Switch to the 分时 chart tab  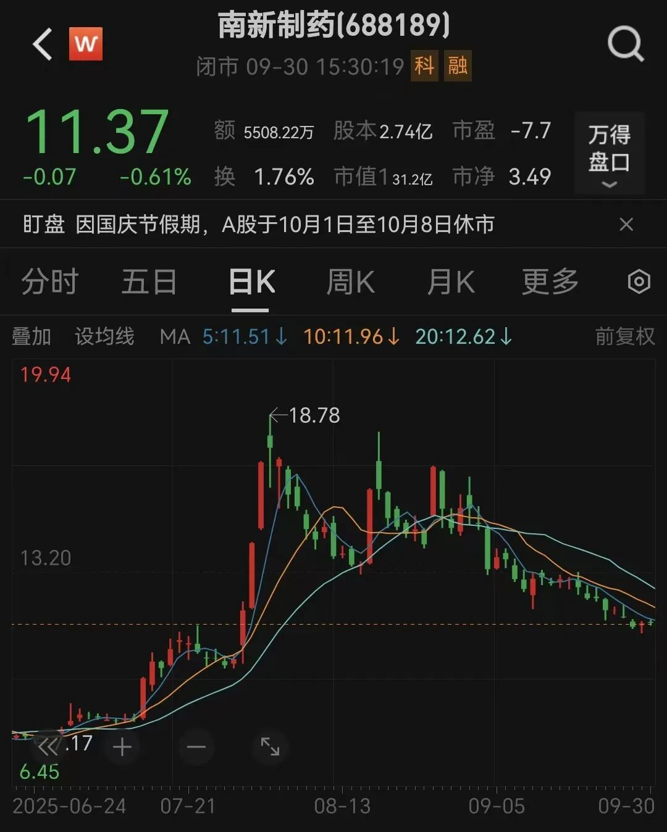tap(49, 282)
